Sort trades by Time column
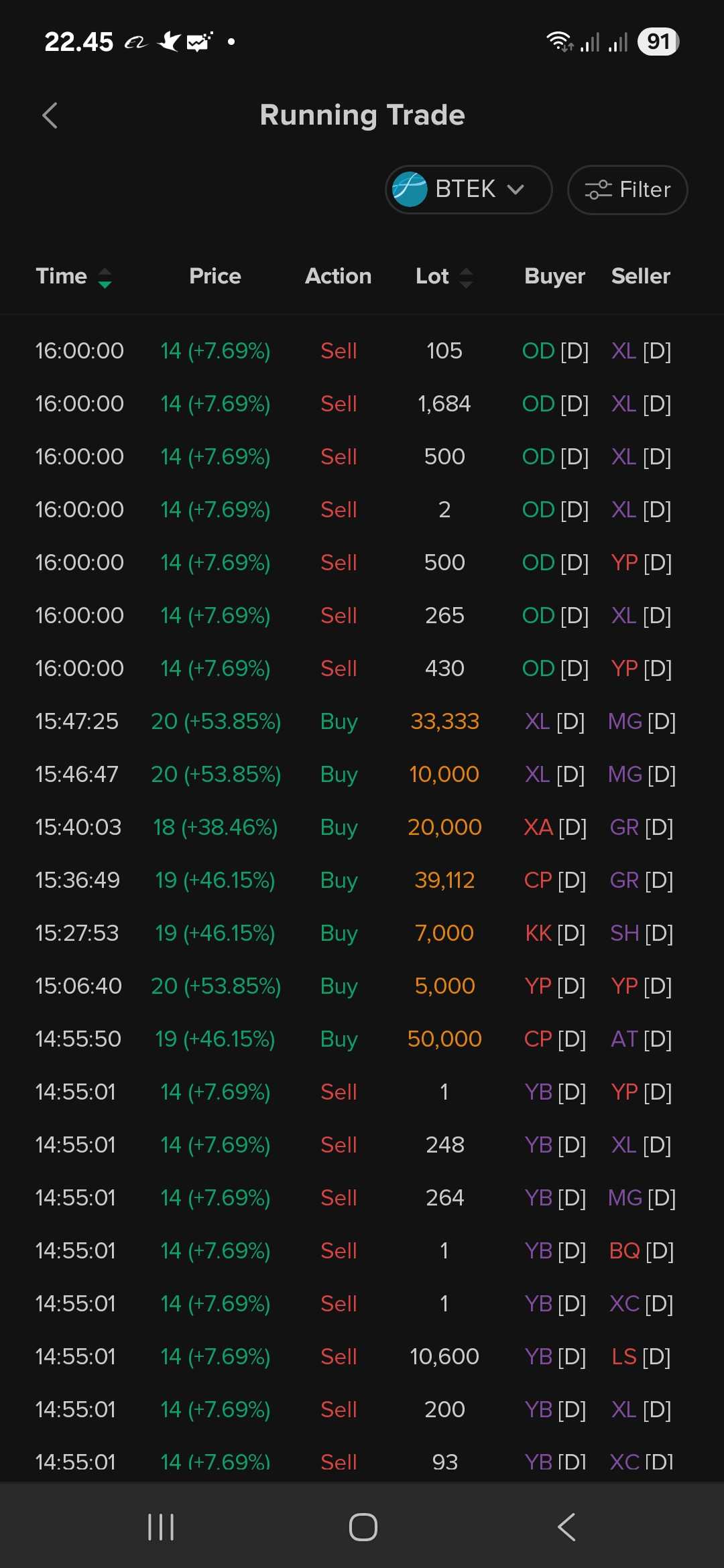The image size is (724, 1568). tap(74, 277)
